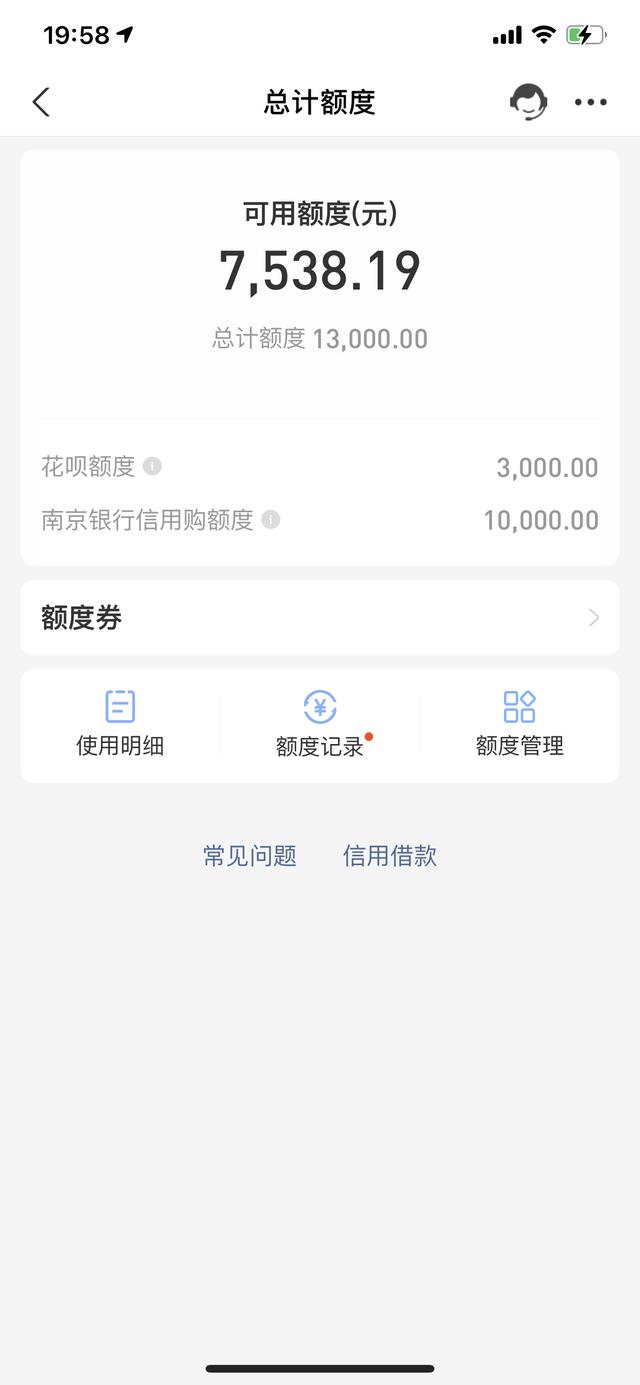640x1385 pixels.
Task: Open the customer service headset icon
Action: 528,102
